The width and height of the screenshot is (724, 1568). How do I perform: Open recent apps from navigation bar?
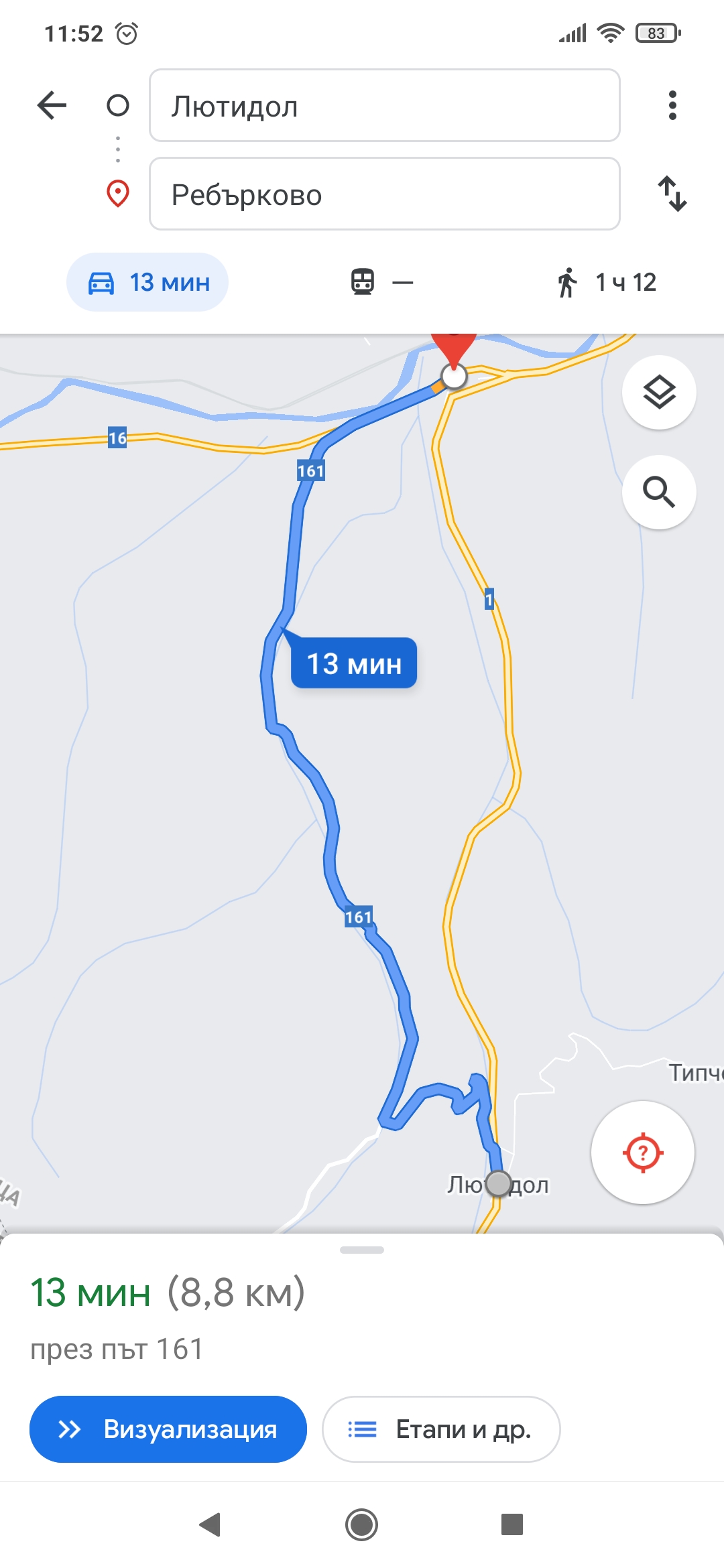point(512,1524)
